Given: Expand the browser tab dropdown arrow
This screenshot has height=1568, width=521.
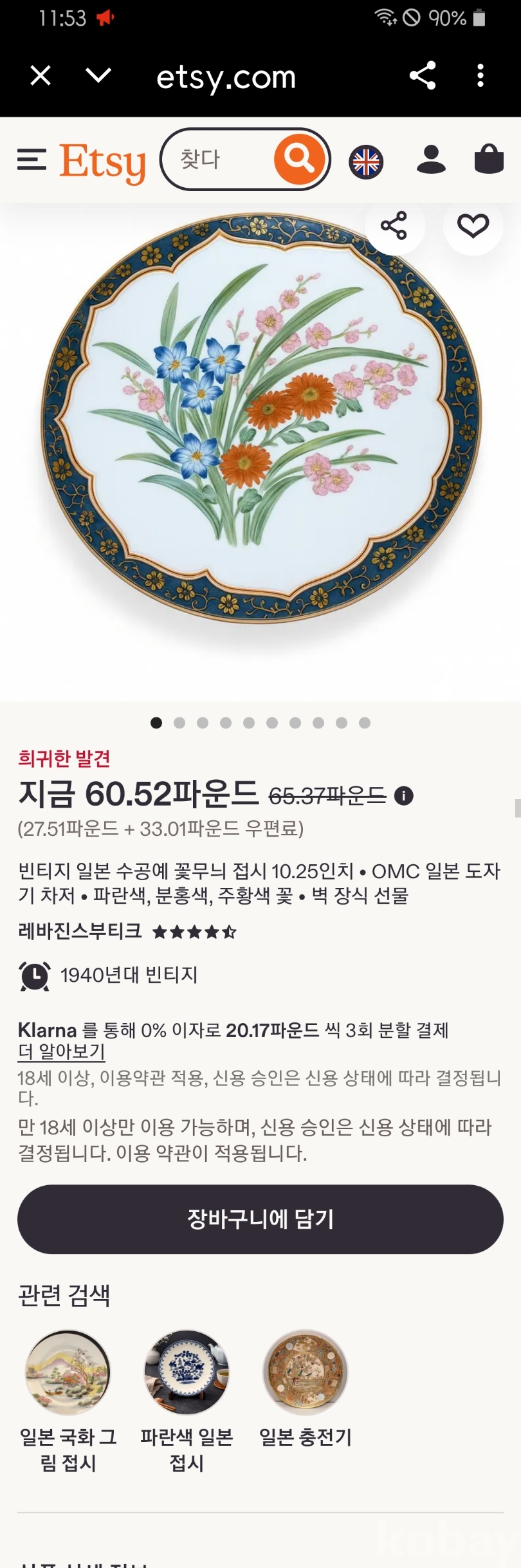Looking at the screenshot, I should (98, 76).
